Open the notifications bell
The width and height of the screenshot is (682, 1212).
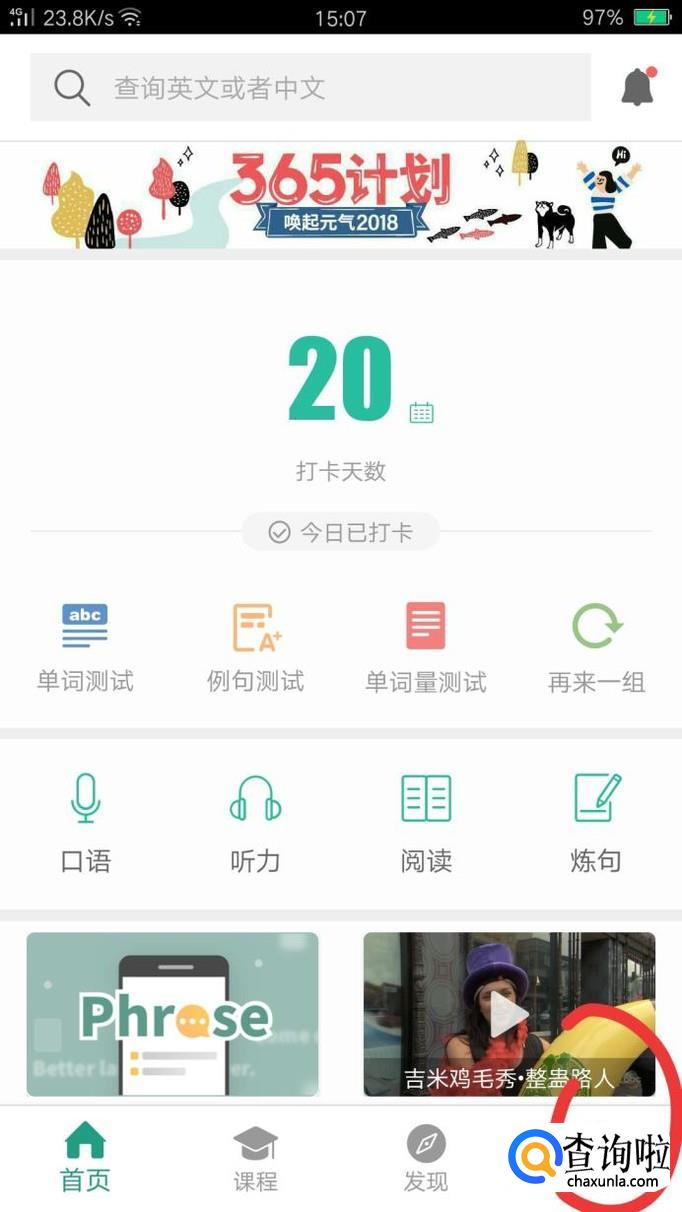tap(637, 88)
